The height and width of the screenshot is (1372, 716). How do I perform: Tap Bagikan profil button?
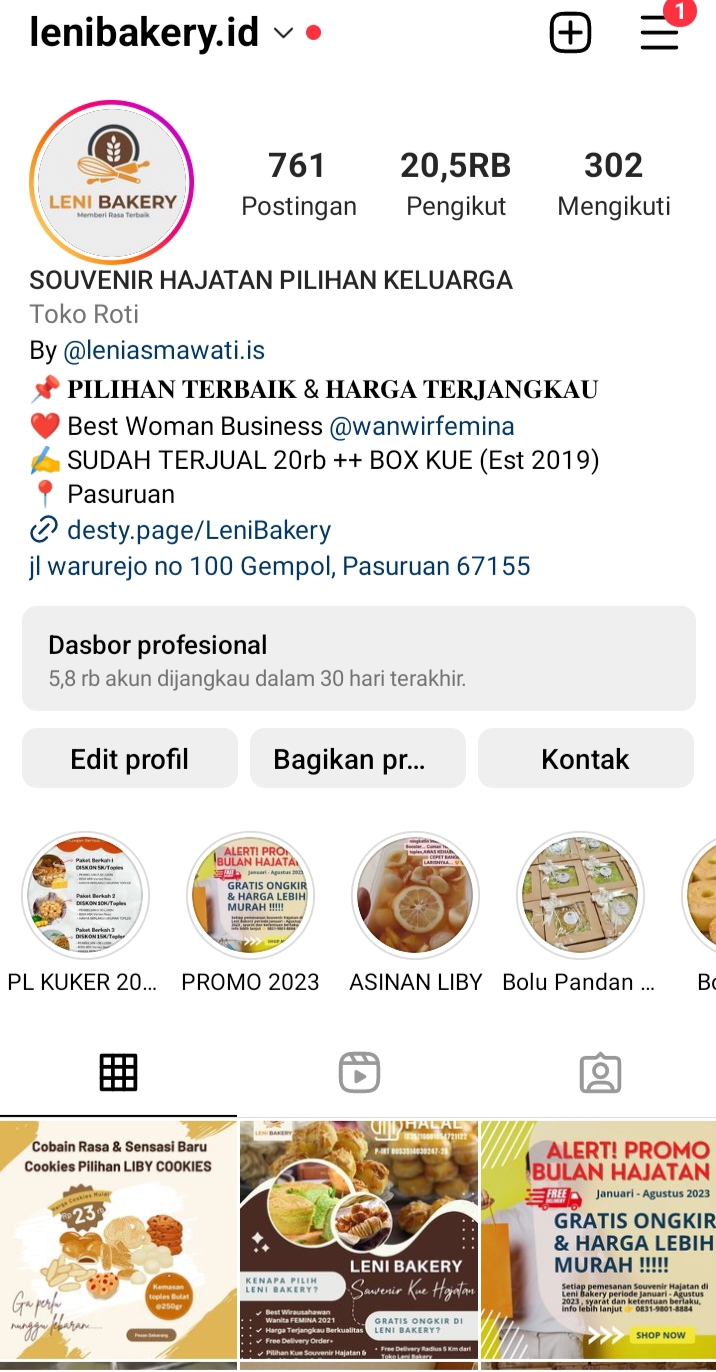point(357,759)
